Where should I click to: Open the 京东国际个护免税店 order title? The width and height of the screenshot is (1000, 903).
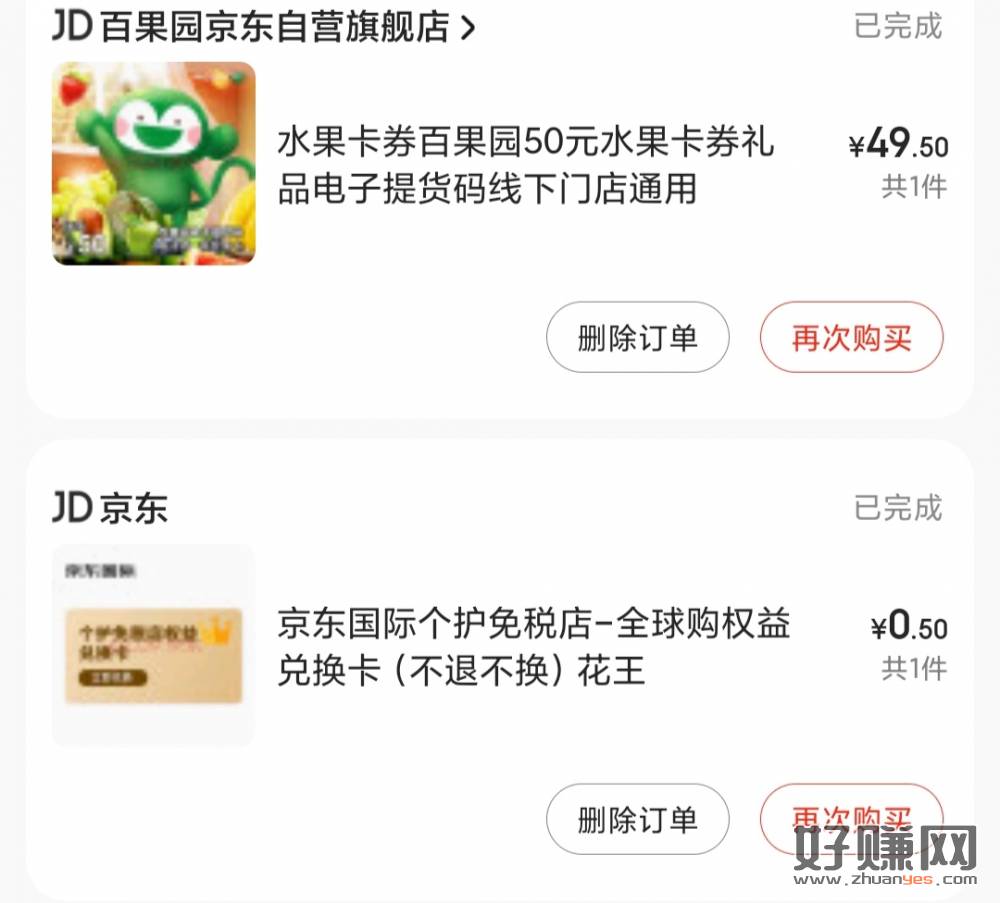534,646
